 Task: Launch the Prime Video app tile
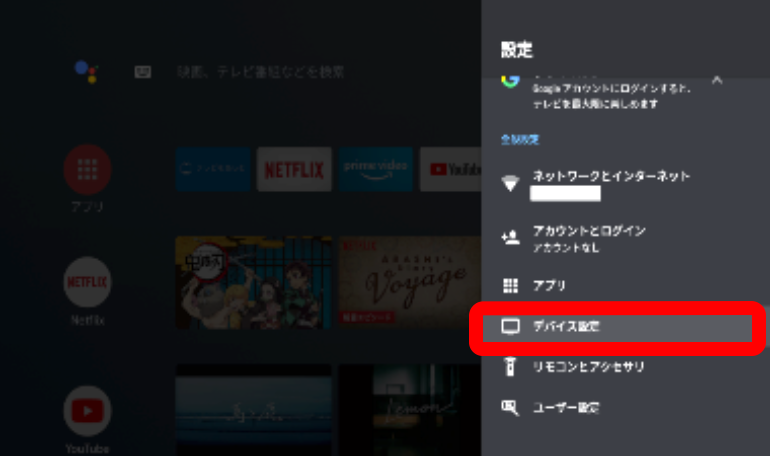coord(375,169)
